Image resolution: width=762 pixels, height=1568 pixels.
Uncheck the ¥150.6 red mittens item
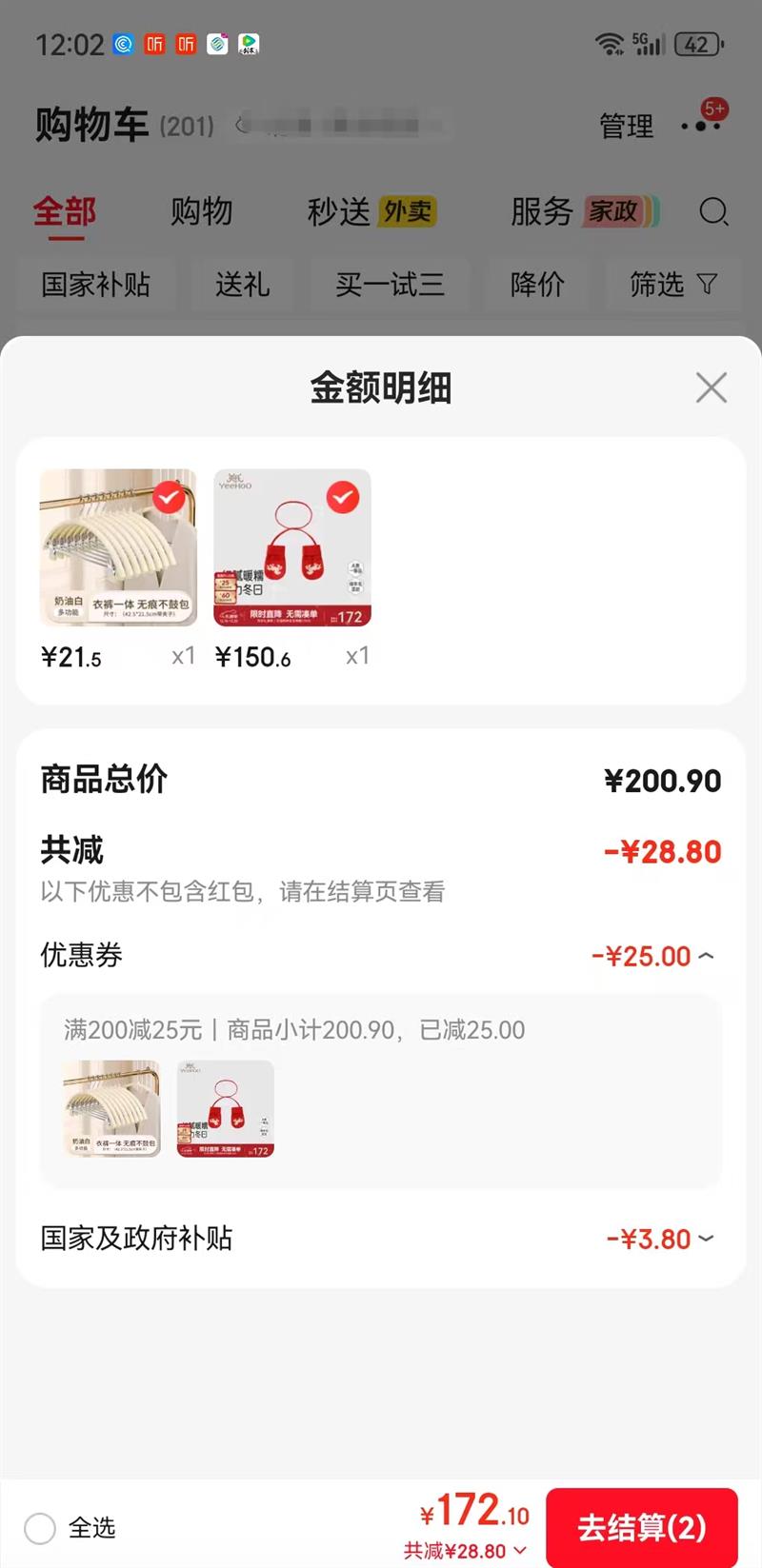click(x=343, y=497)
